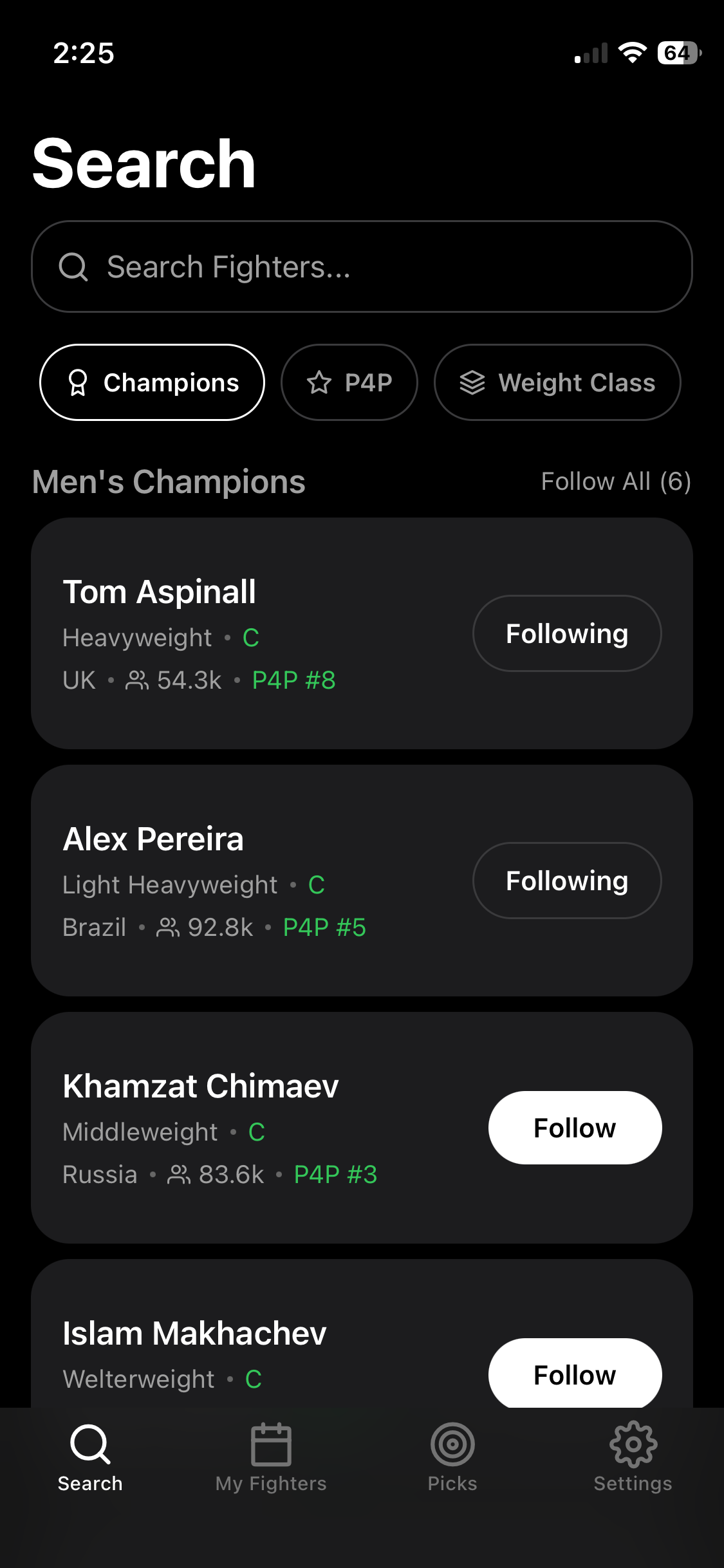Tap the Search Fighters input field
The image size is (724, 1568).
[362, 266]
